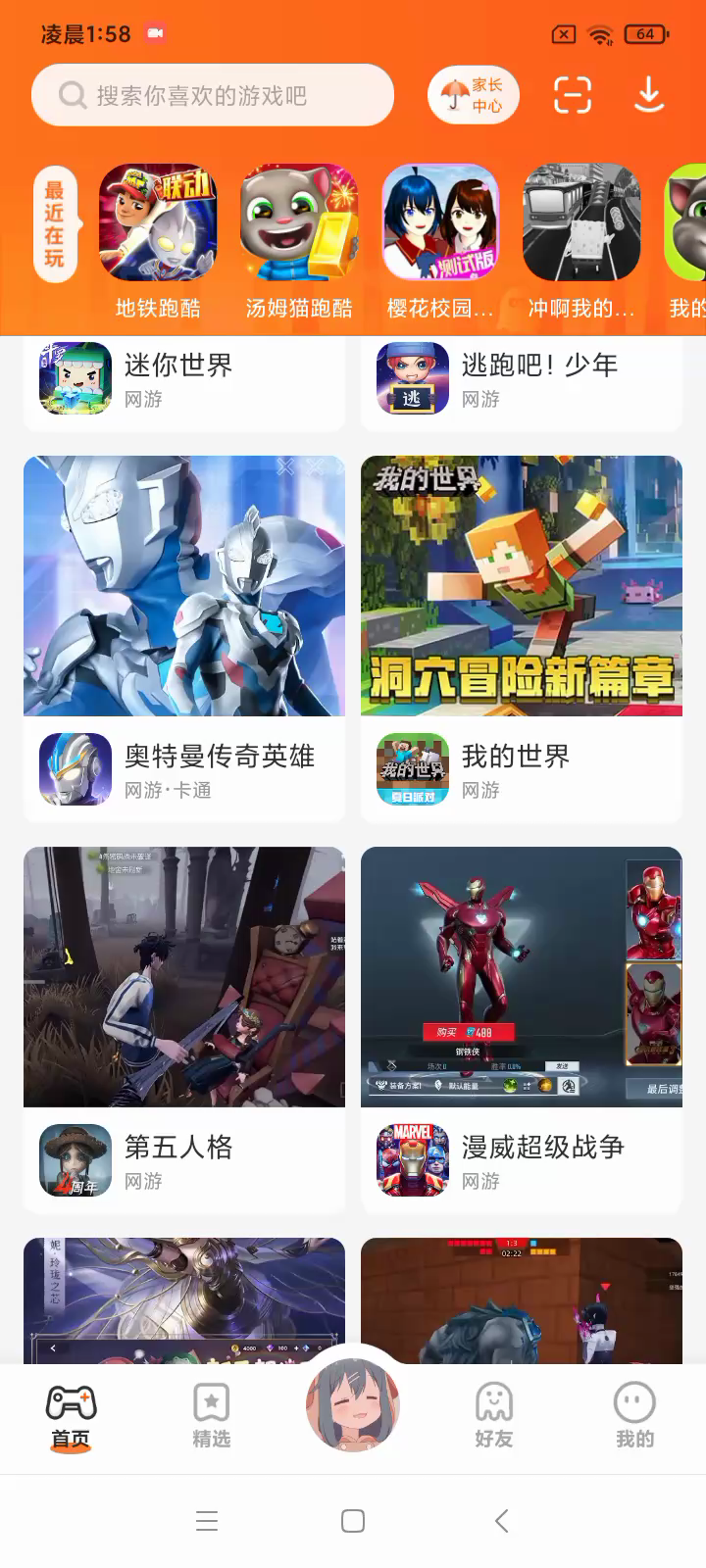Screen dimensions: 706x1568
Task: View the 奥特曼传奇英雄 game card
Action: coord(184,637)
